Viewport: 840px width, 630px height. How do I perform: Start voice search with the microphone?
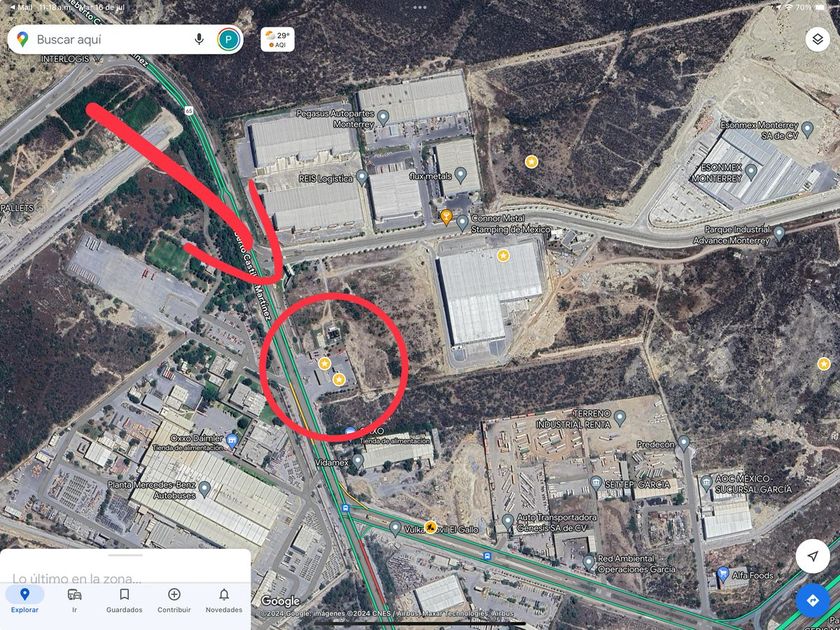(x=199, y=39)
